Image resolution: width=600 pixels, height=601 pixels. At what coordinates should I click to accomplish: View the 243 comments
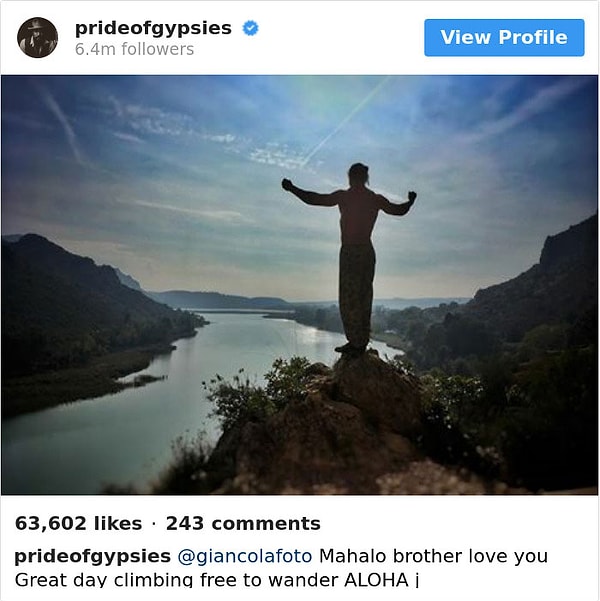pos(243,523)
